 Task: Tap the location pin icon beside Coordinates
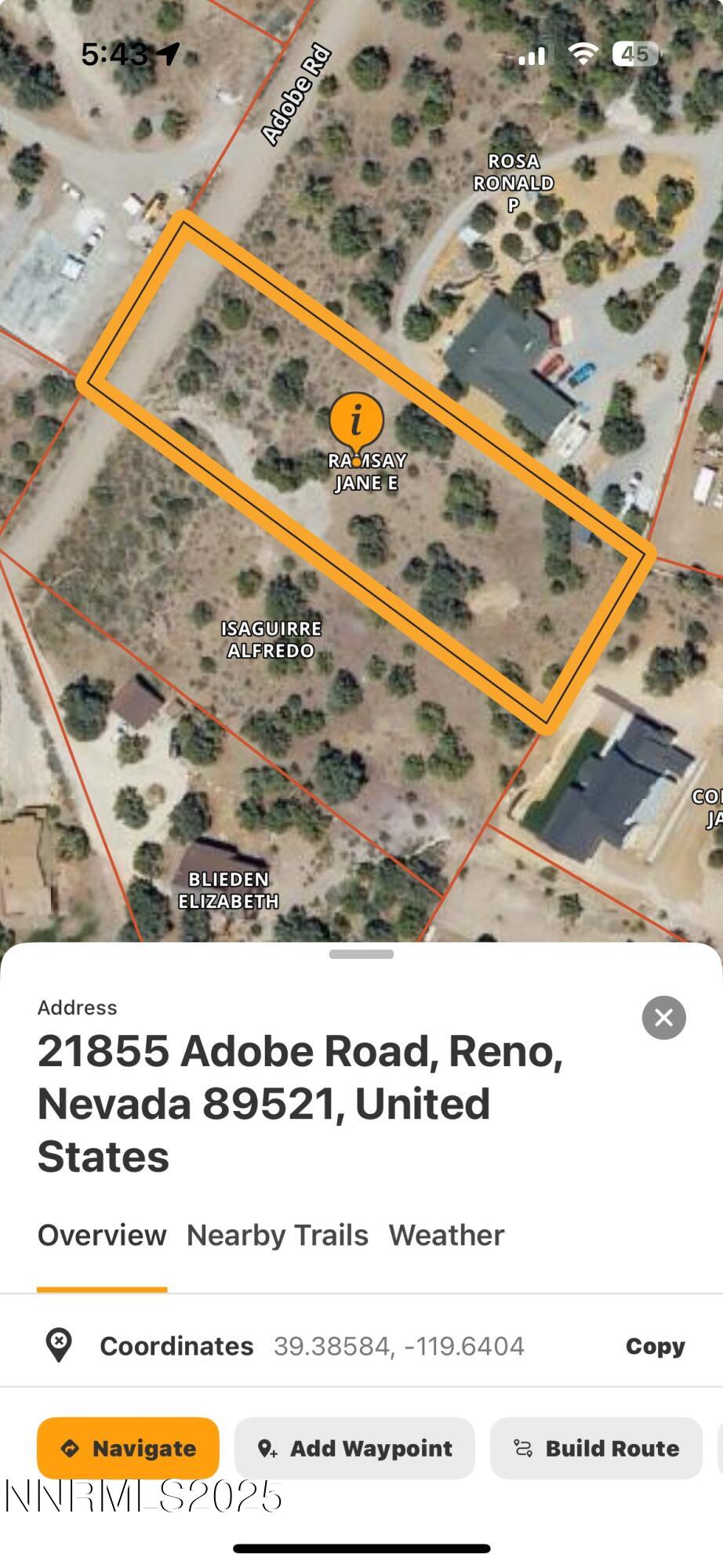60,1346
